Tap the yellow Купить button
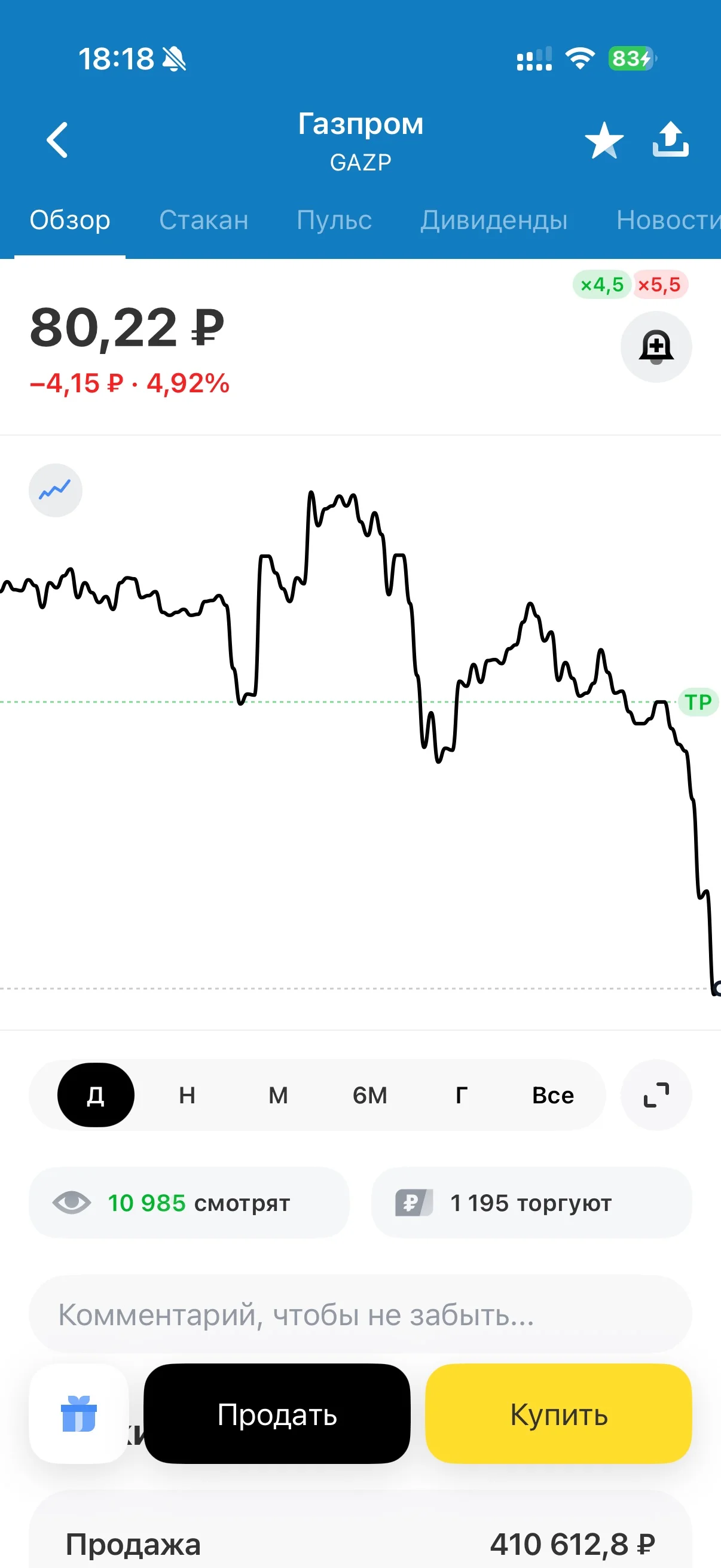Screen dimensions: 721x1568 click(558, 1413)
